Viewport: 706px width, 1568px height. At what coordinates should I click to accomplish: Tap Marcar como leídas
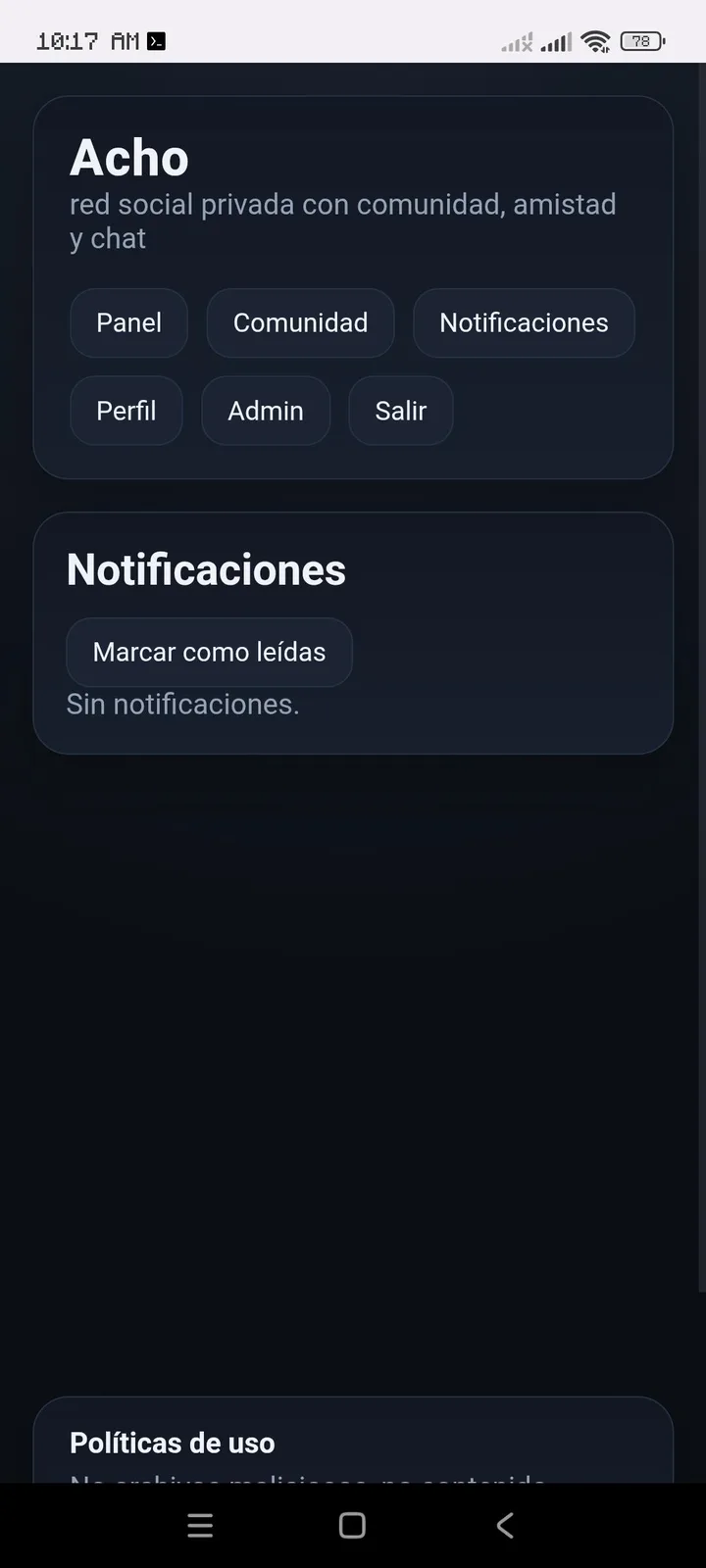209,653
